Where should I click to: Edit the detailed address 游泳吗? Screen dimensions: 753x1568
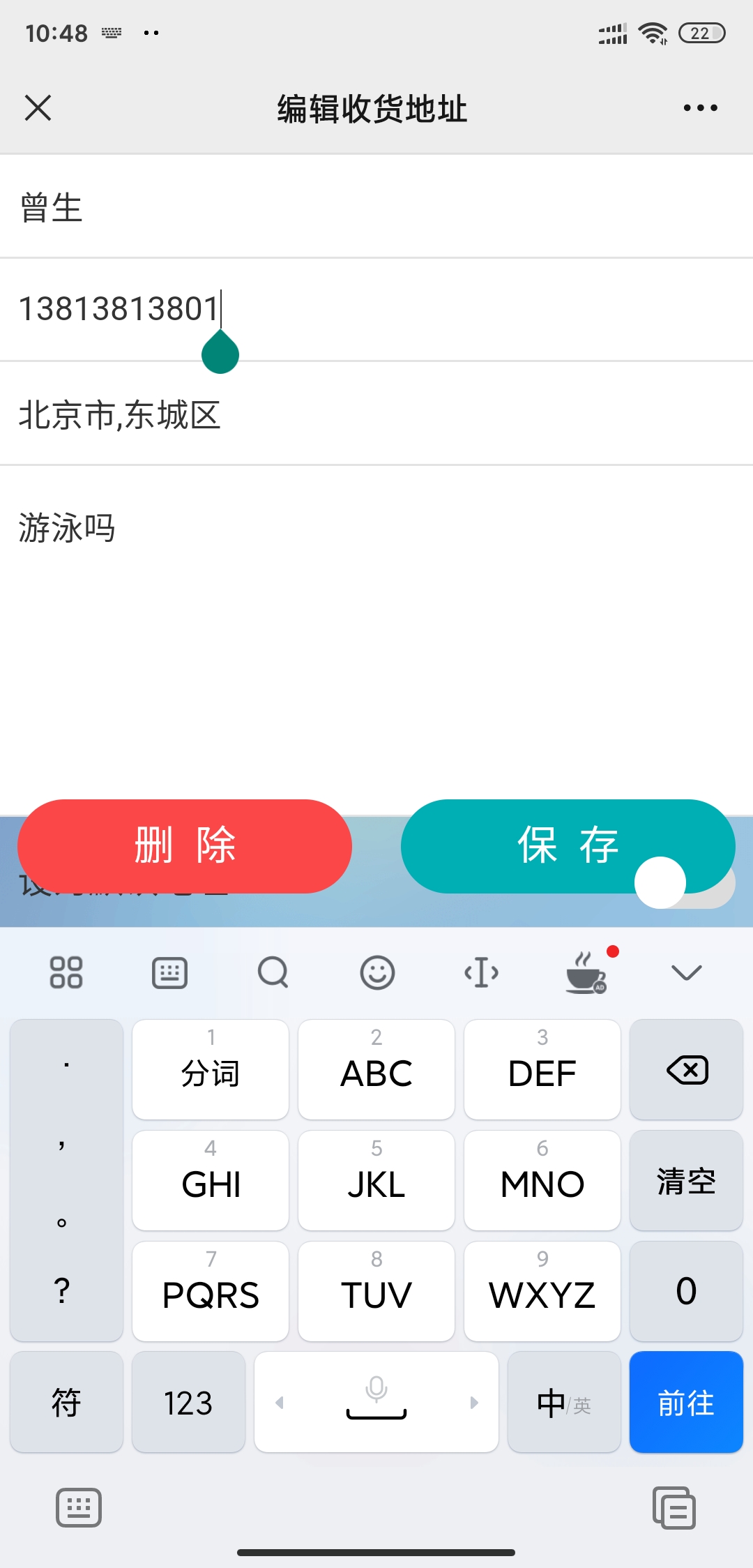pyautogui.click(x=376, y=528)
